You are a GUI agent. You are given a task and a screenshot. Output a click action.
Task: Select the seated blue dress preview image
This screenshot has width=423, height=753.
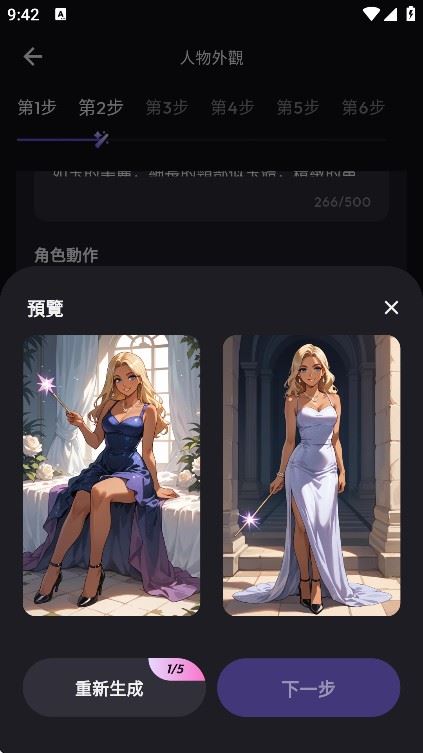(111, 475)
